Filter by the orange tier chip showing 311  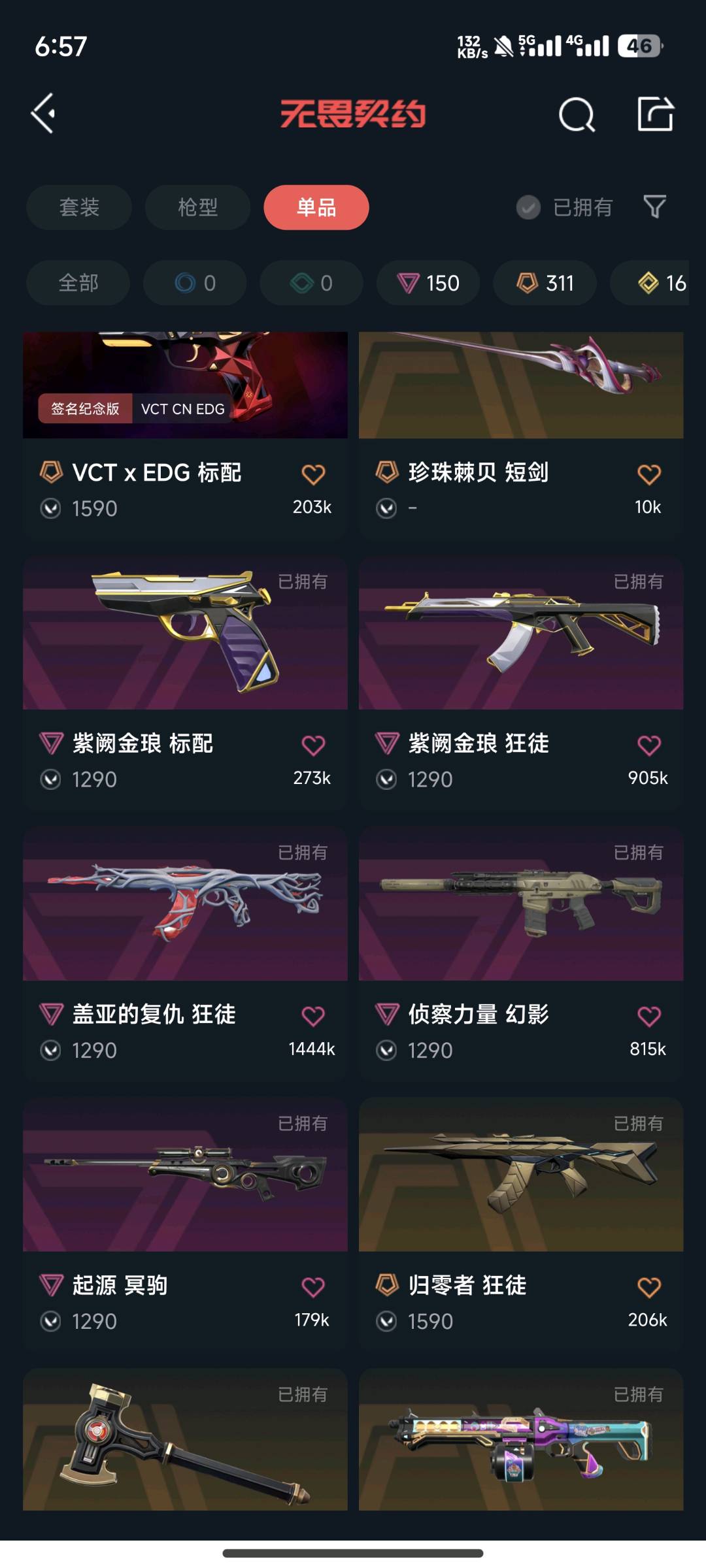(545, 283)
